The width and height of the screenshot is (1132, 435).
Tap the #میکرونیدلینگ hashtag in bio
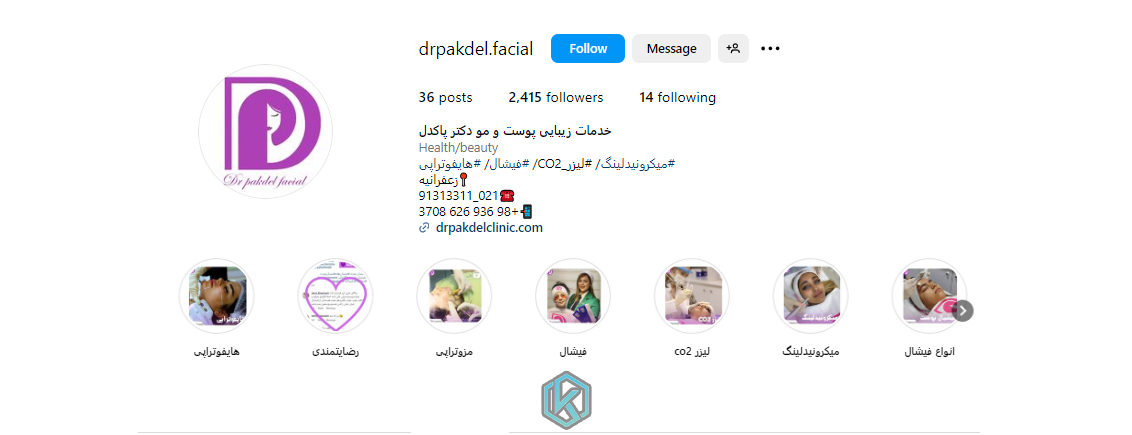point(636,163)
